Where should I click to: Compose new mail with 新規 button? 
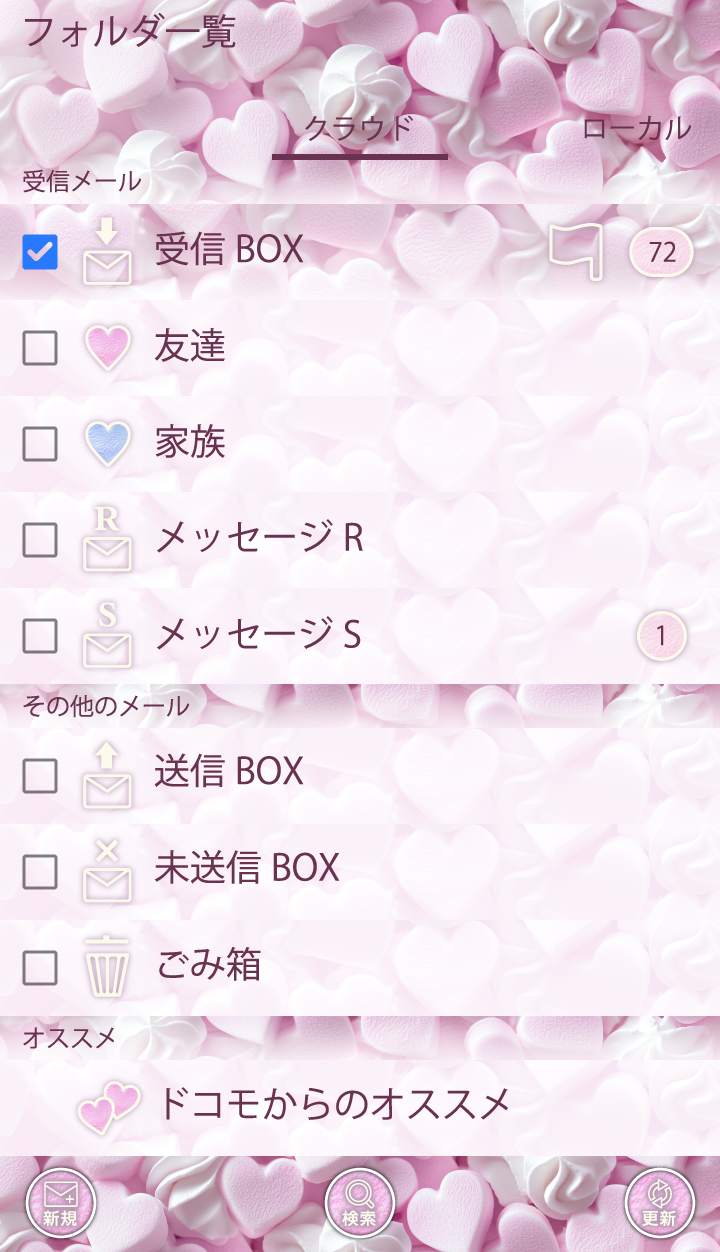pyautogui.click(x=61, y=1203)
